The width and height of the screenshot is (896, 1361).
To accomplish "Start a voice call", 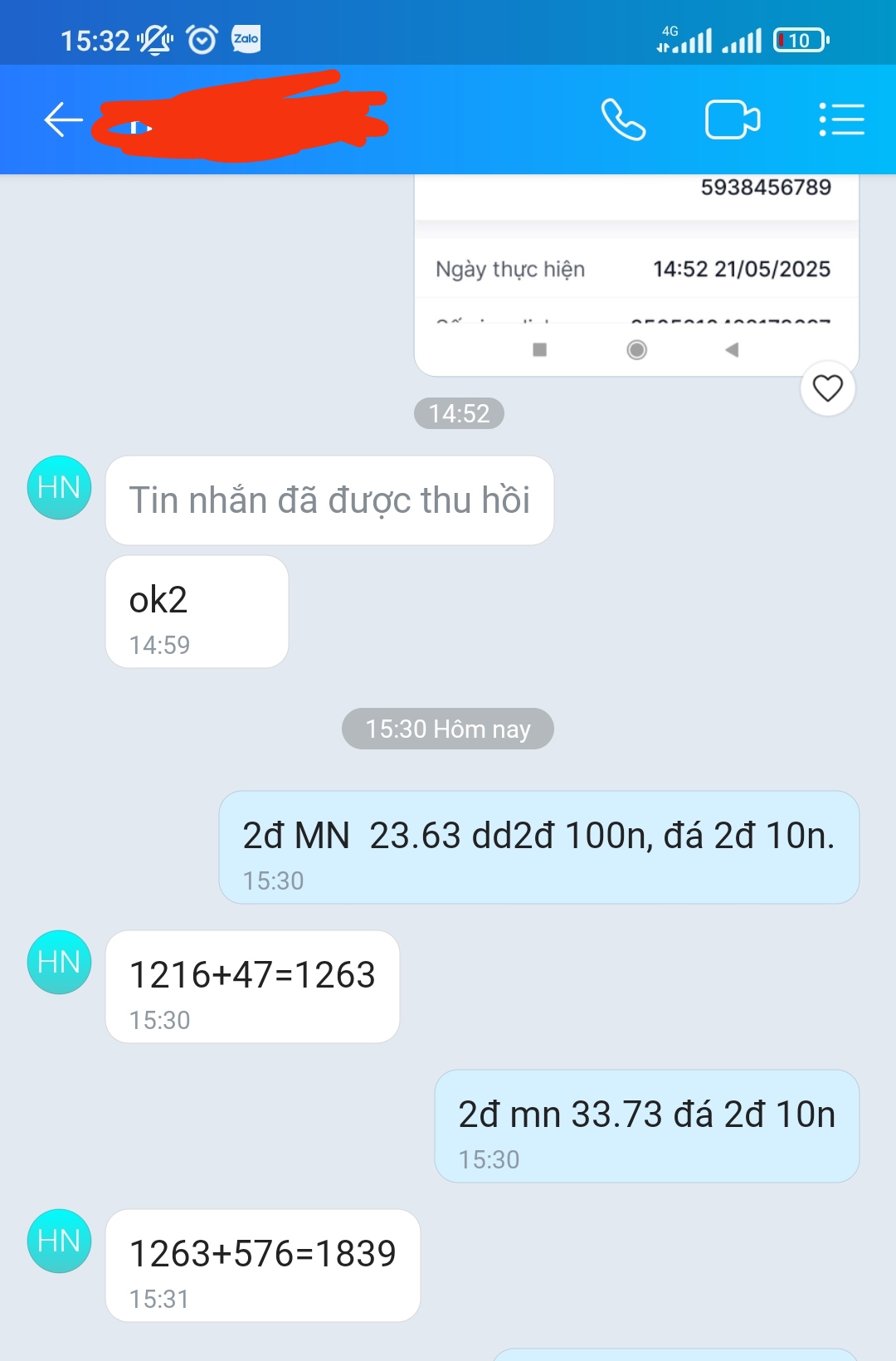I will (623, 120).
